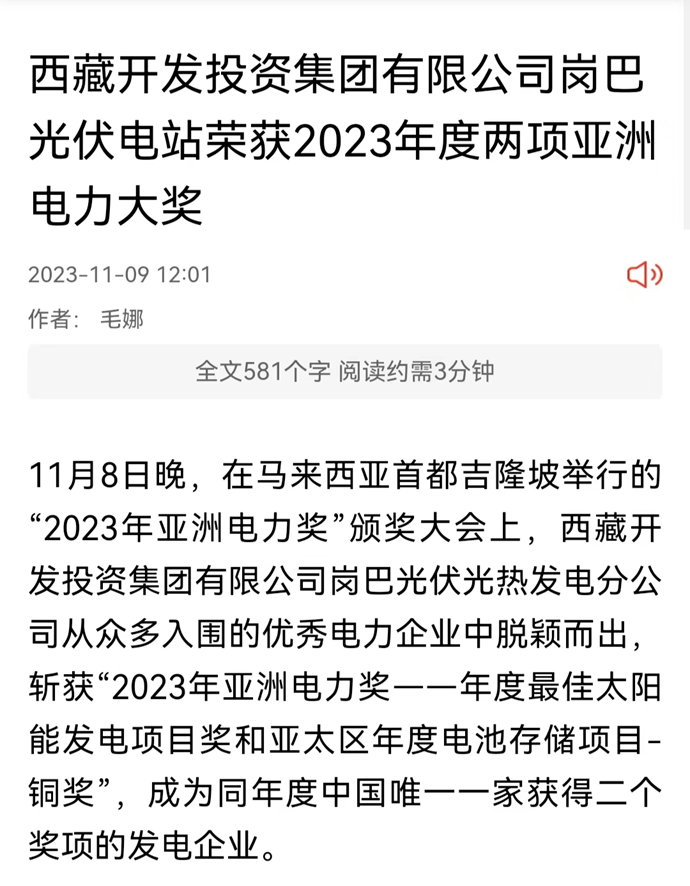Play the article audio with the speaker icon
Screen dimensions: 690x886
point(643,275)
